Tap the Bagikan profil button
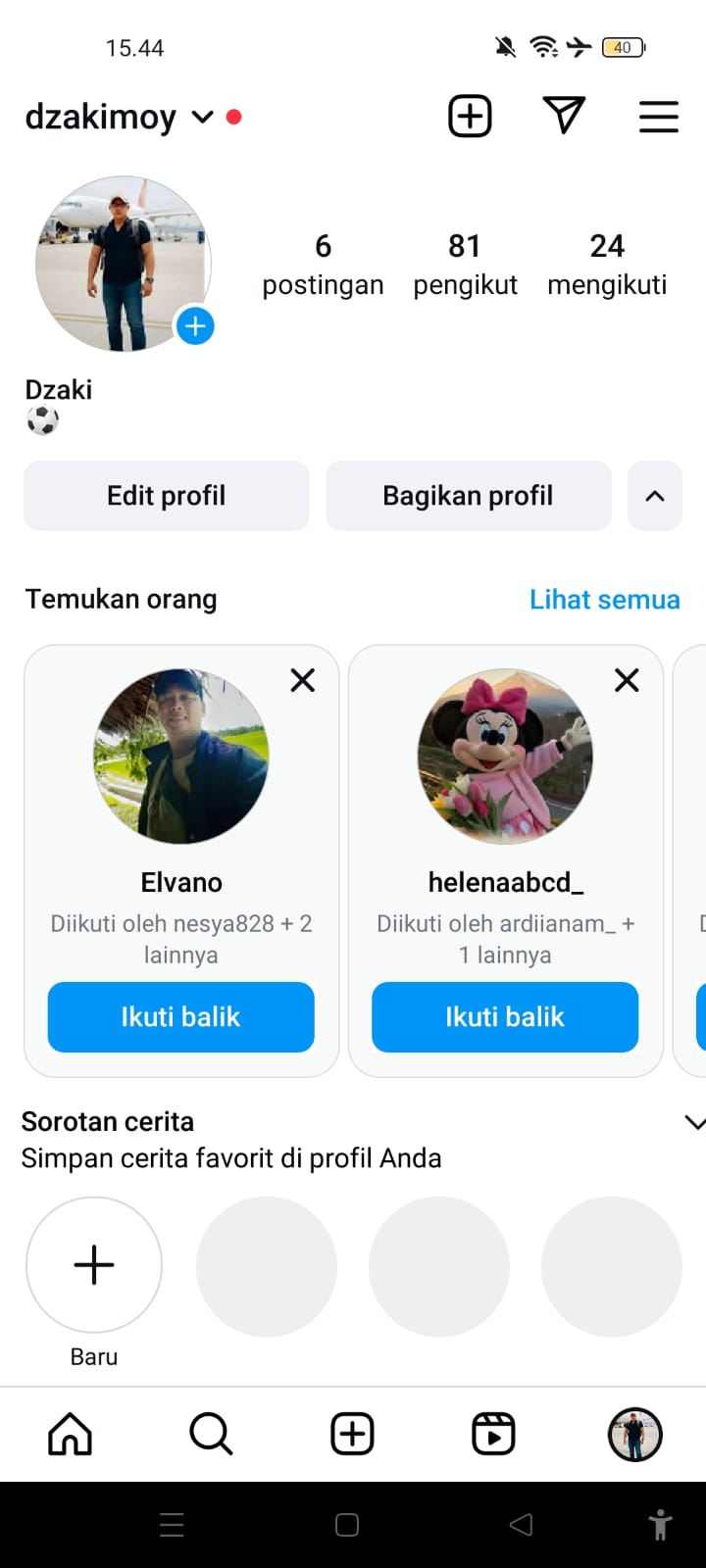 [469, 496]
